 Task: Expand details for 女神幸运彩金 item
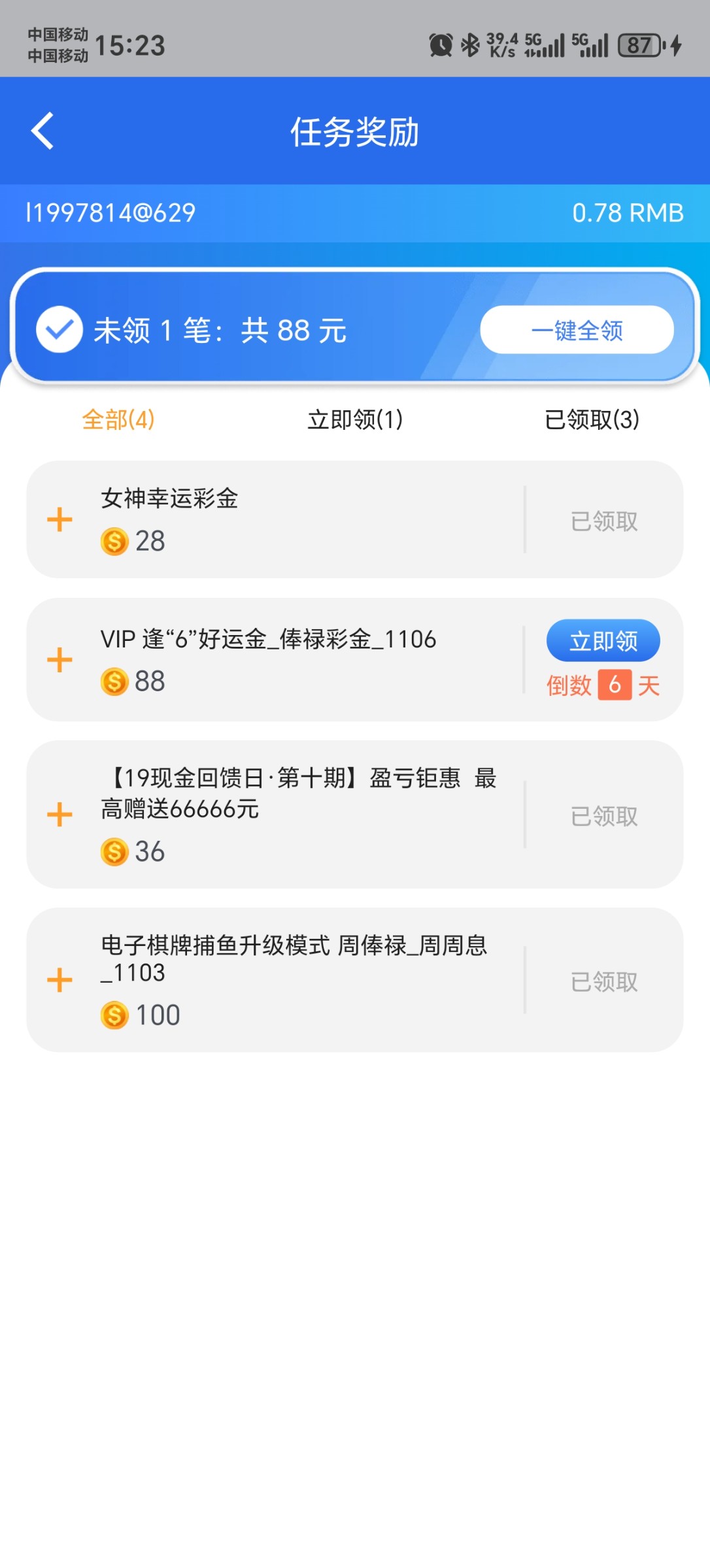click(58, 520)
